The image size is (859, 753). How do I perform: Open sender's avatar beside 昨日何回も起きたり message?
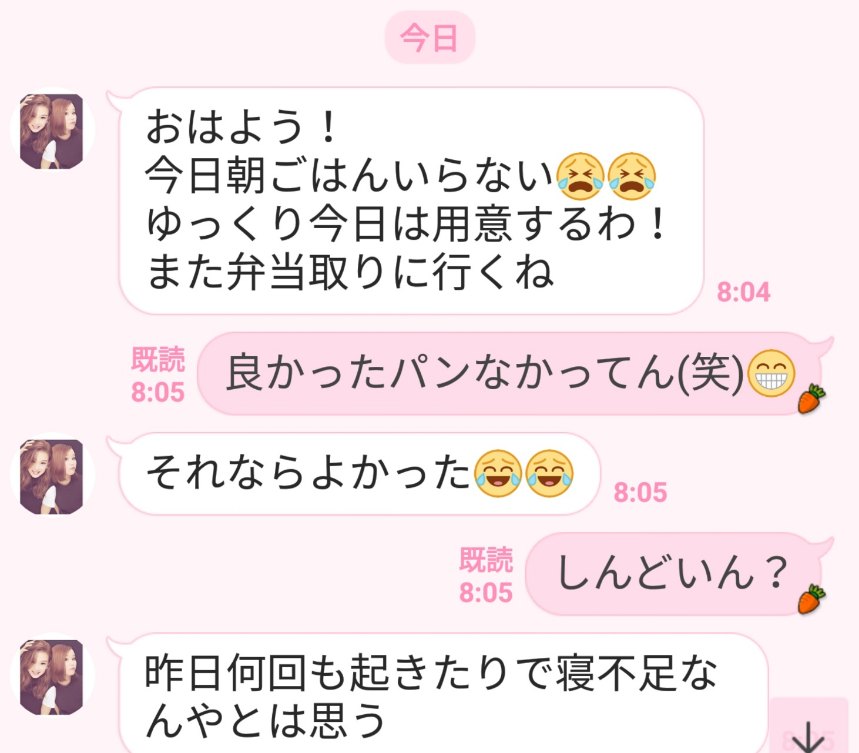click(52, 676)
